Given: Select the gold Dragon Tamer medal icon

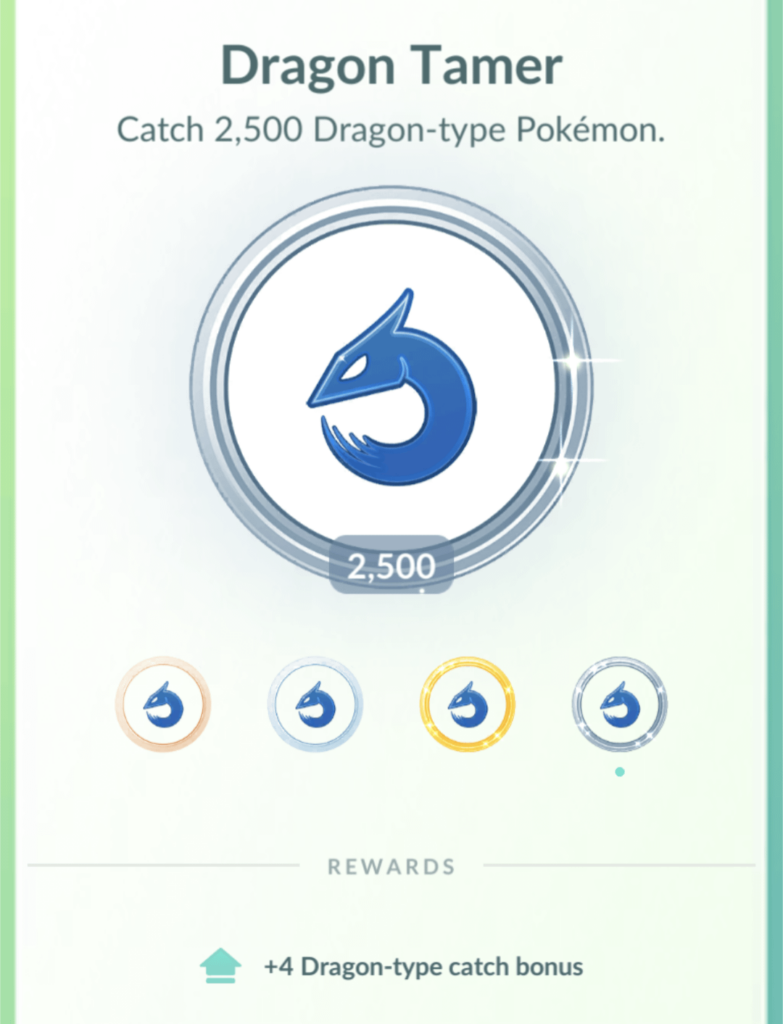Looking at the screenshot, I should tap(466, 703).
